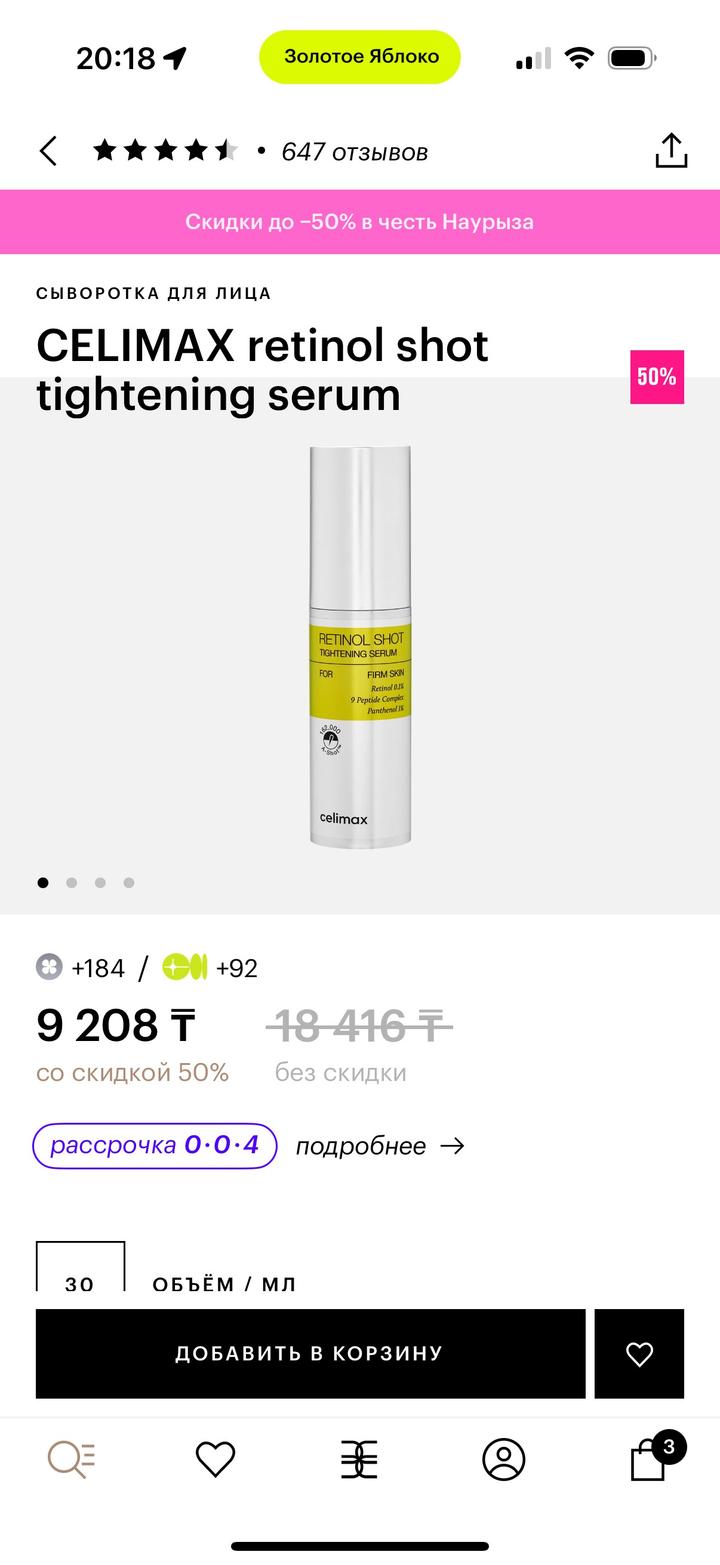Expand the ОБЪЁМ / МЛ selector
Viewport: 720px width, 1565px height.
click(222, 1284)
